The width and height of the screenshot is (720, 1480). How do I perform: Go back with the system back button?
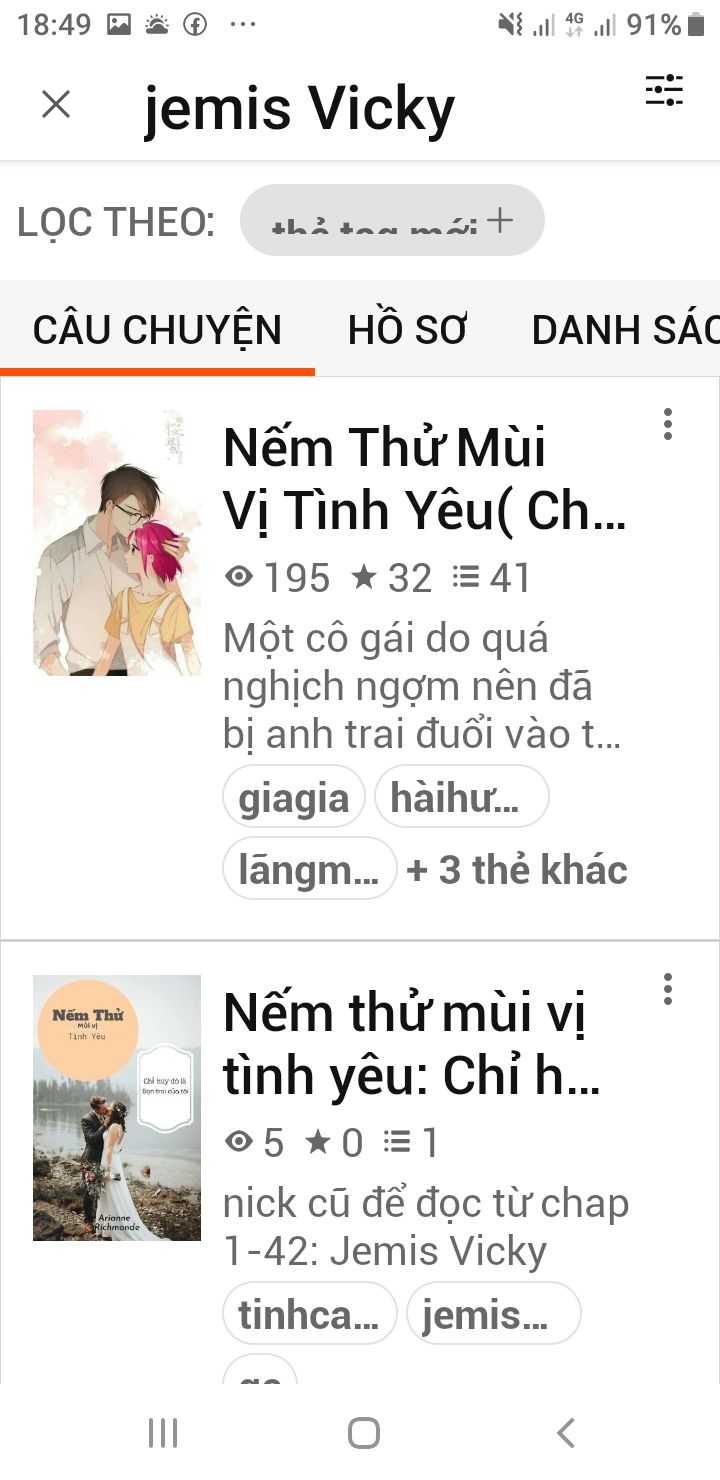point(566,1433)
